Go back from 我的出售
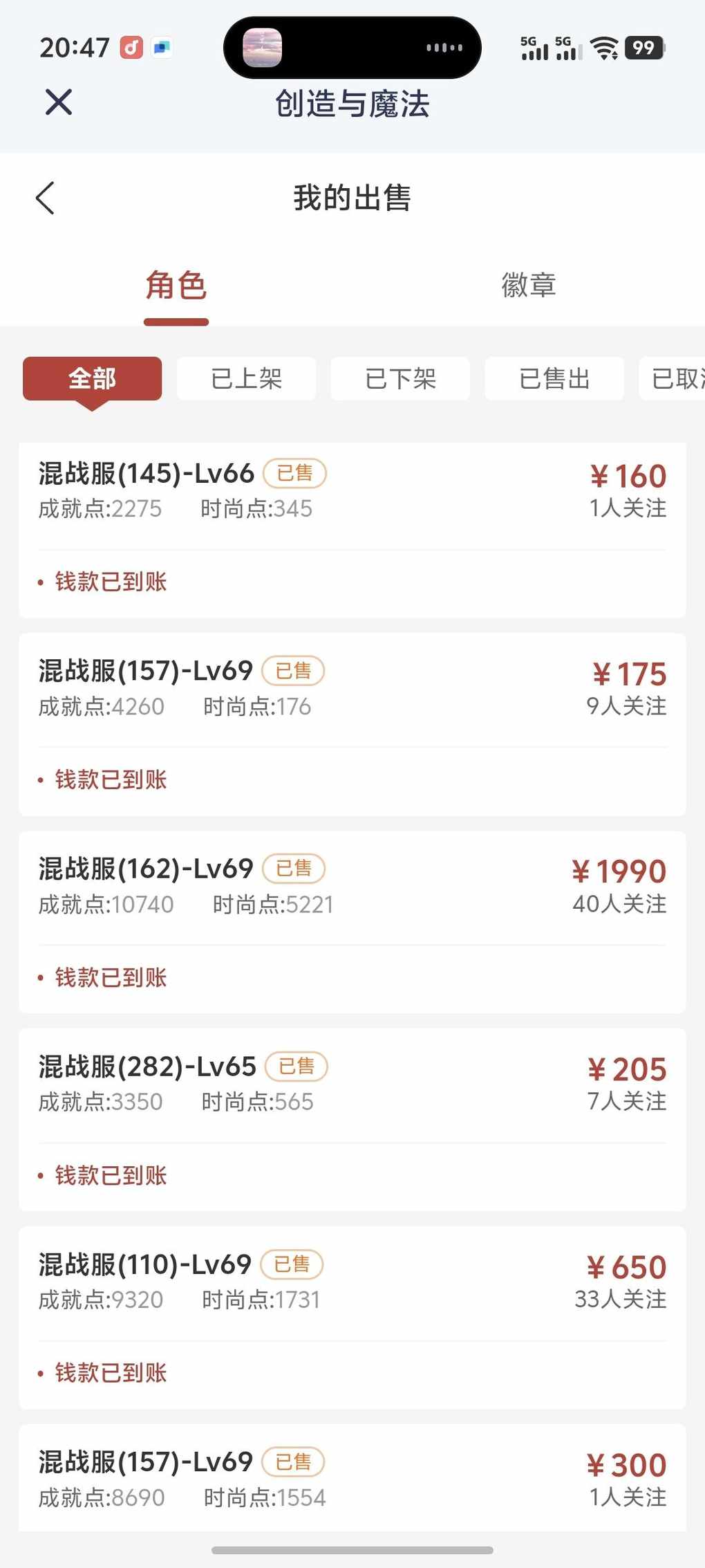The height and width of the screenshot is (1568, 705). 46,199
